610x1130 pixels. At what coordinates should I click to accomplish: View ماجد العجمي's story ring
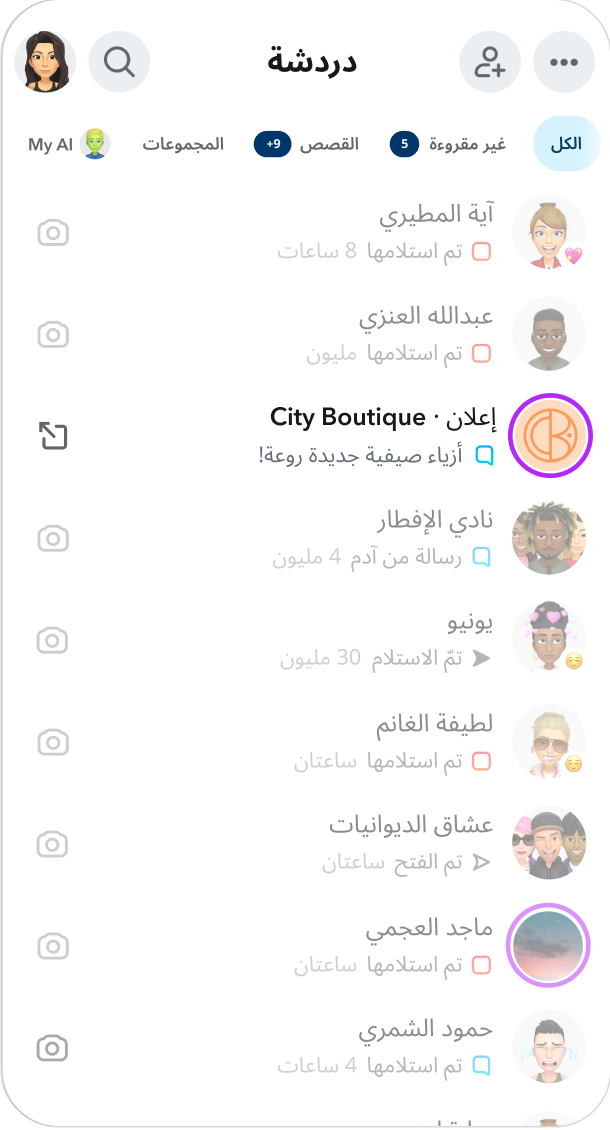coord(548,945)
